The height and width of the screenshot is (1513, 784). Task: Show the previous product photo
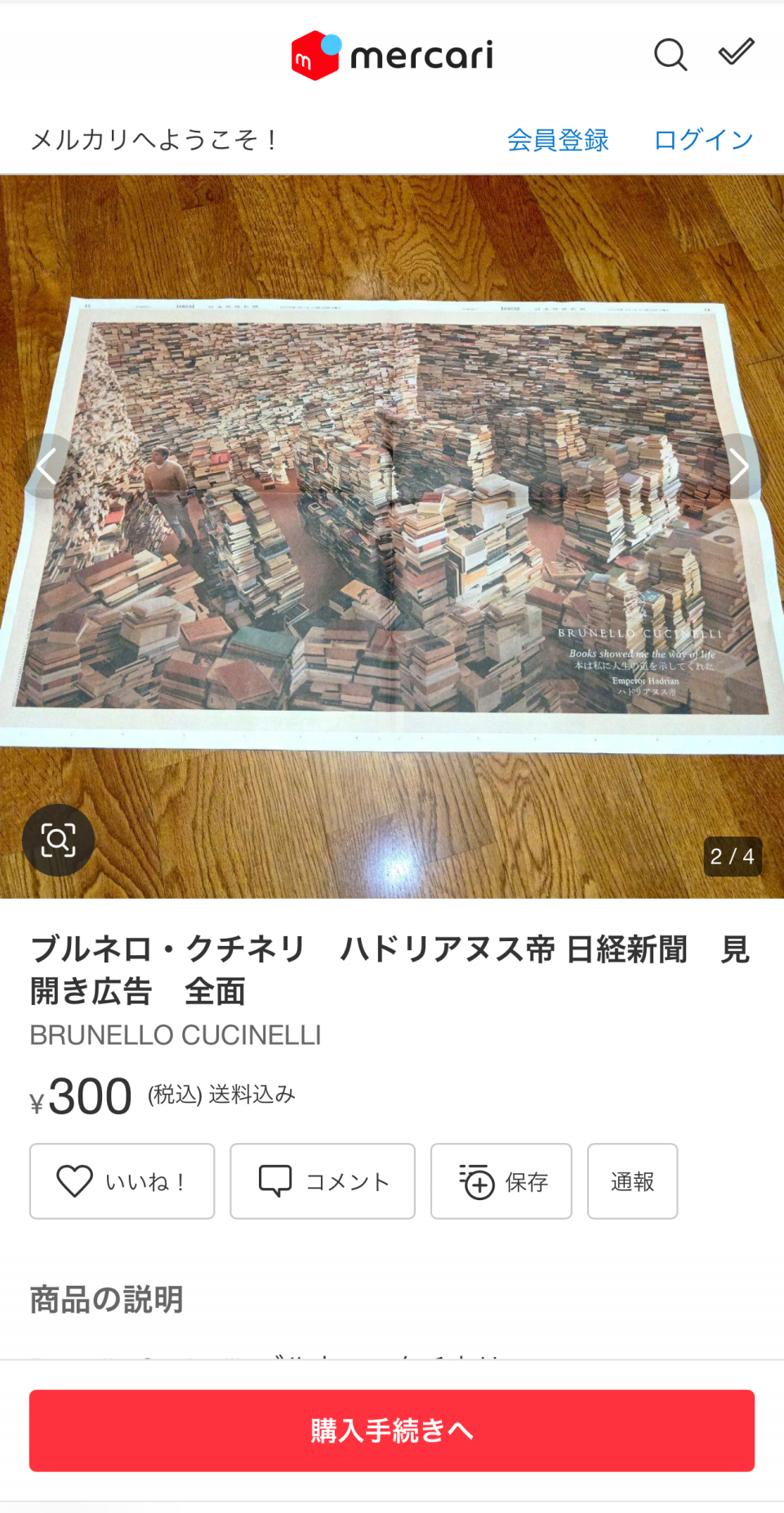tap(47, 466)
